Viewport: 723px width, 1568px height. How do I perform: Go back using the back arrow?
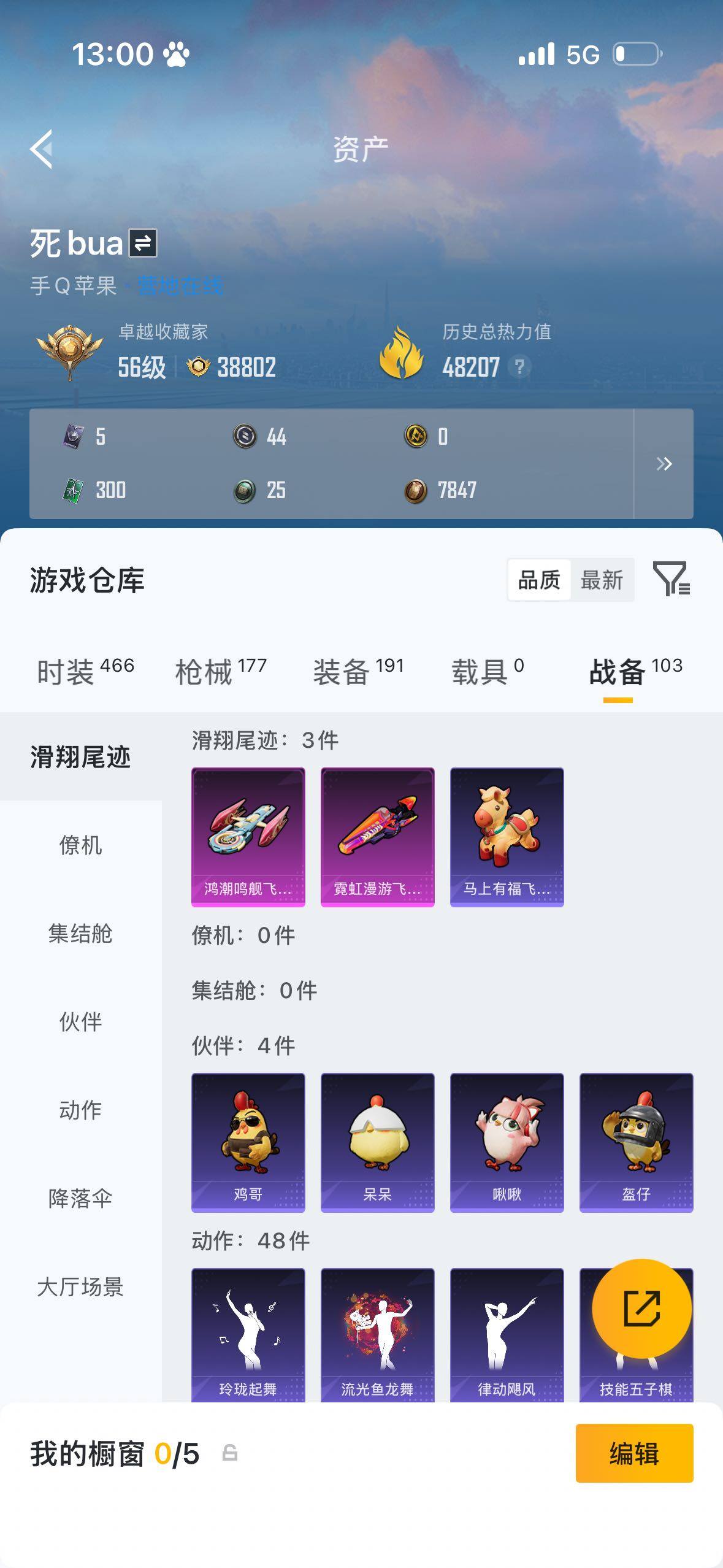pyautogui.click(x=40, y=149)
